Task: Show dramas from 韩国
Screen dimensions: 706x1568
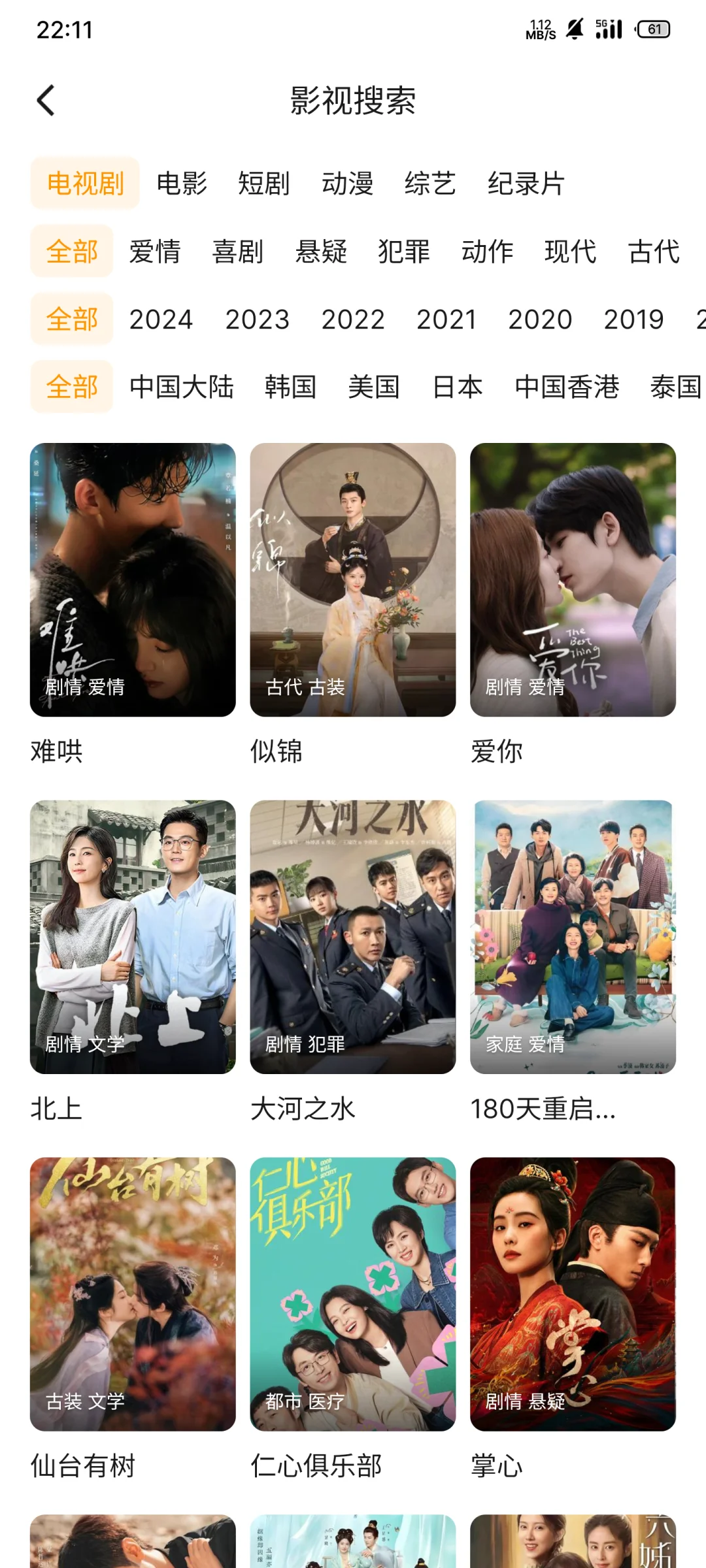Action: click(290, 387)
